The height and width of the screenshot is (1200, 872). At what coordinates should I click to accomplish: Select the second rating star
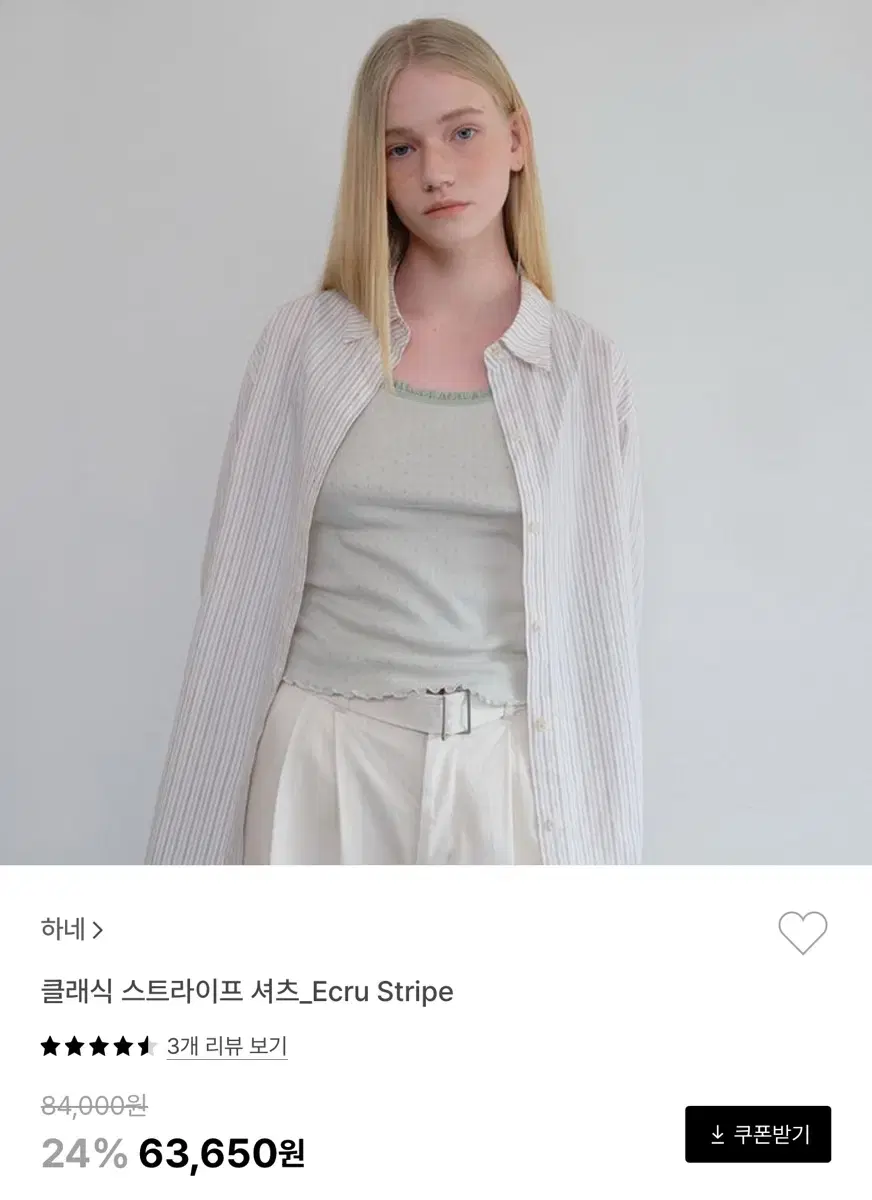76,1046
